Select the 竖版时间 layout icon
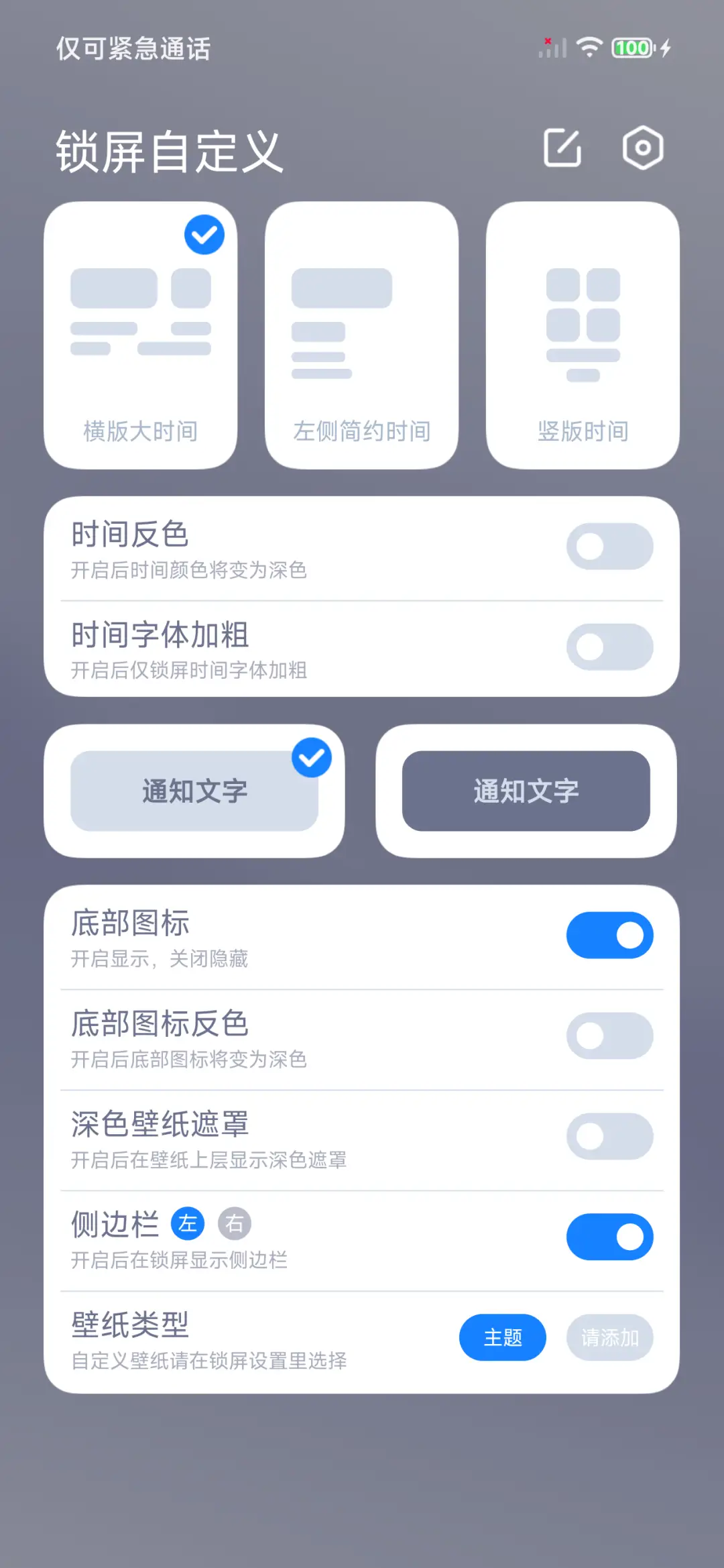This screenshot has width=724, height=1568. (x=583, y=332)
